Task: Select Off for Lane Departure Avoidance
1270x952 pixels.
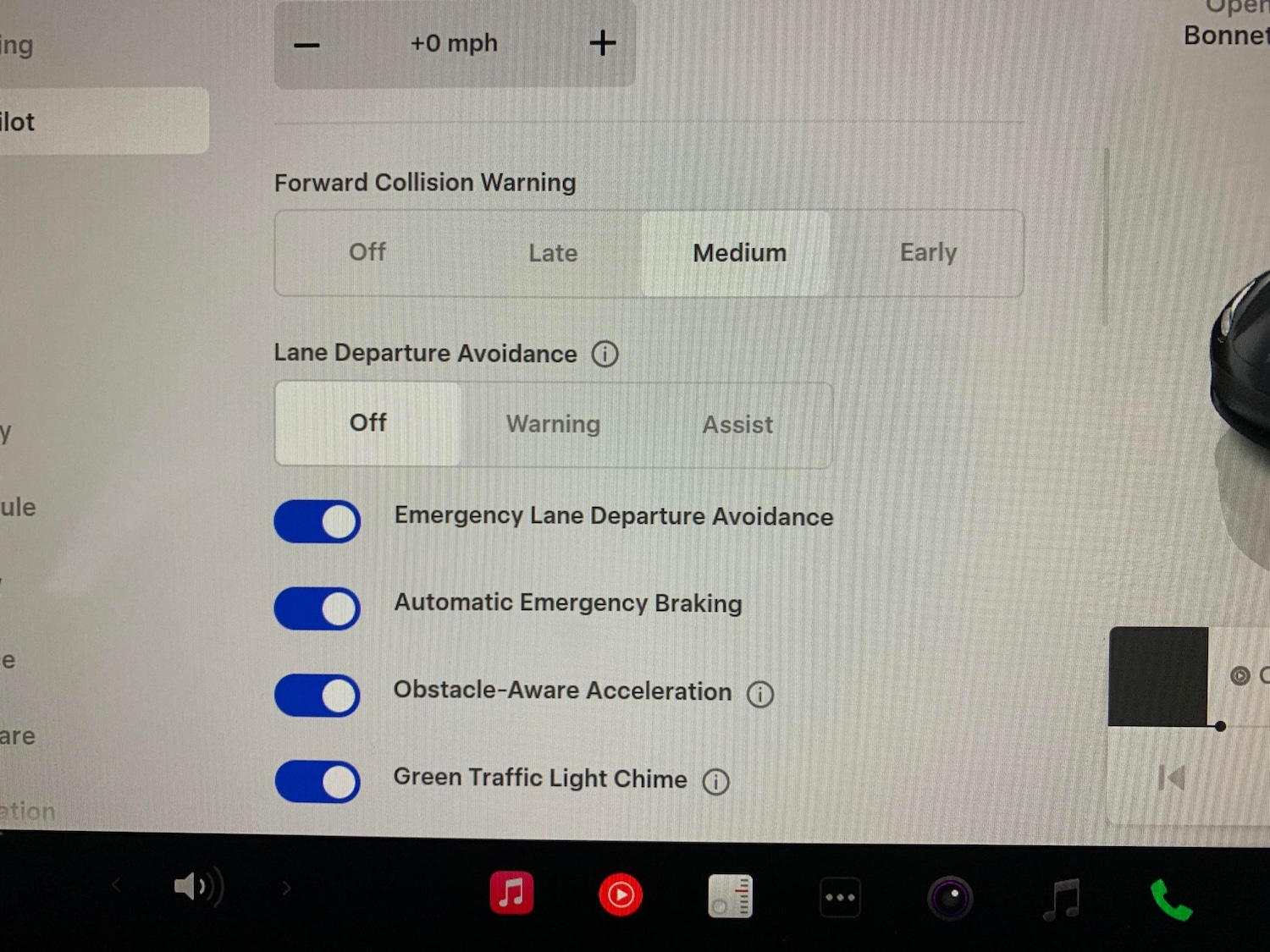Action: coord(367,423)
